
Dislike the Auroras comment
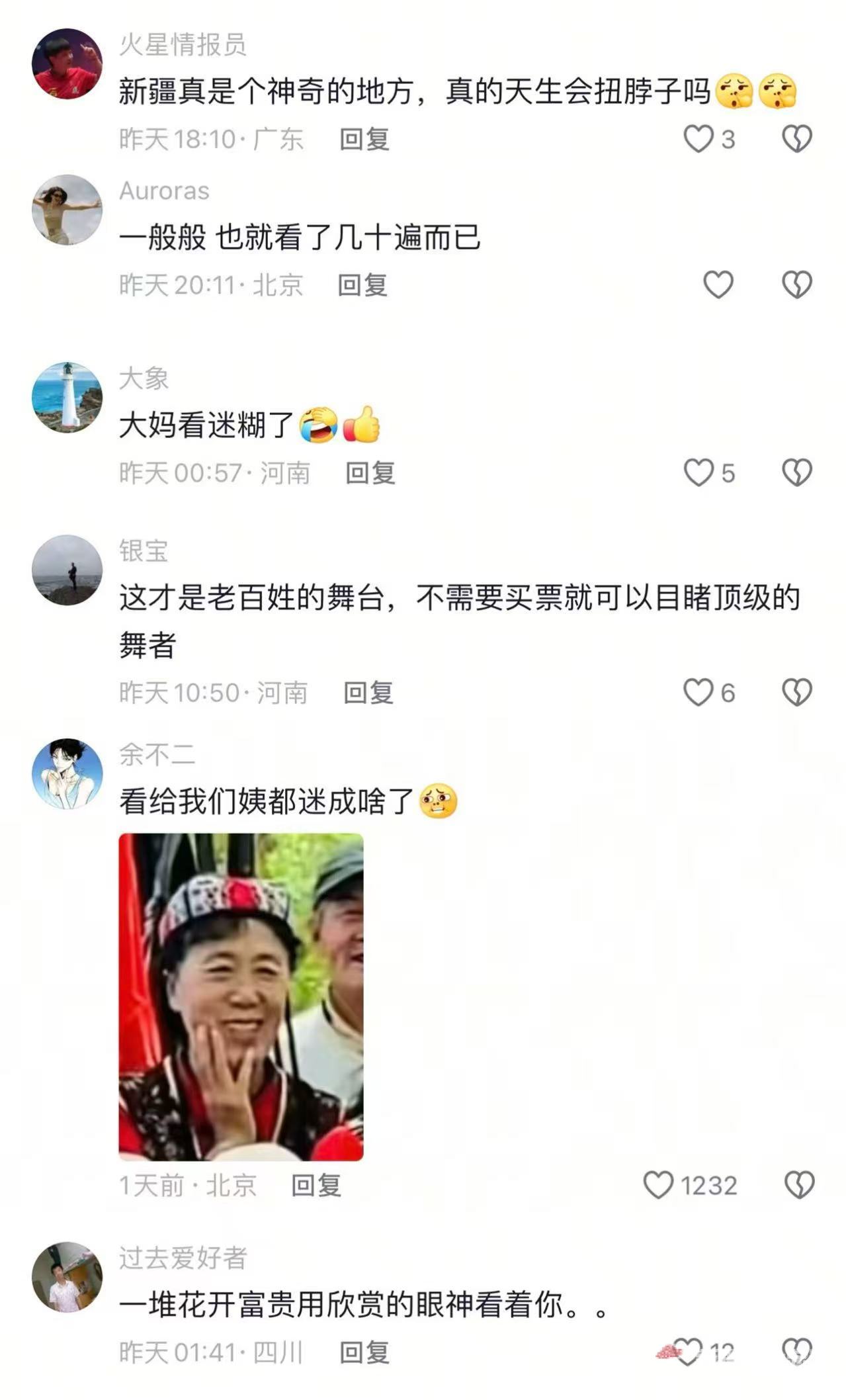click(x=797, y=285)
